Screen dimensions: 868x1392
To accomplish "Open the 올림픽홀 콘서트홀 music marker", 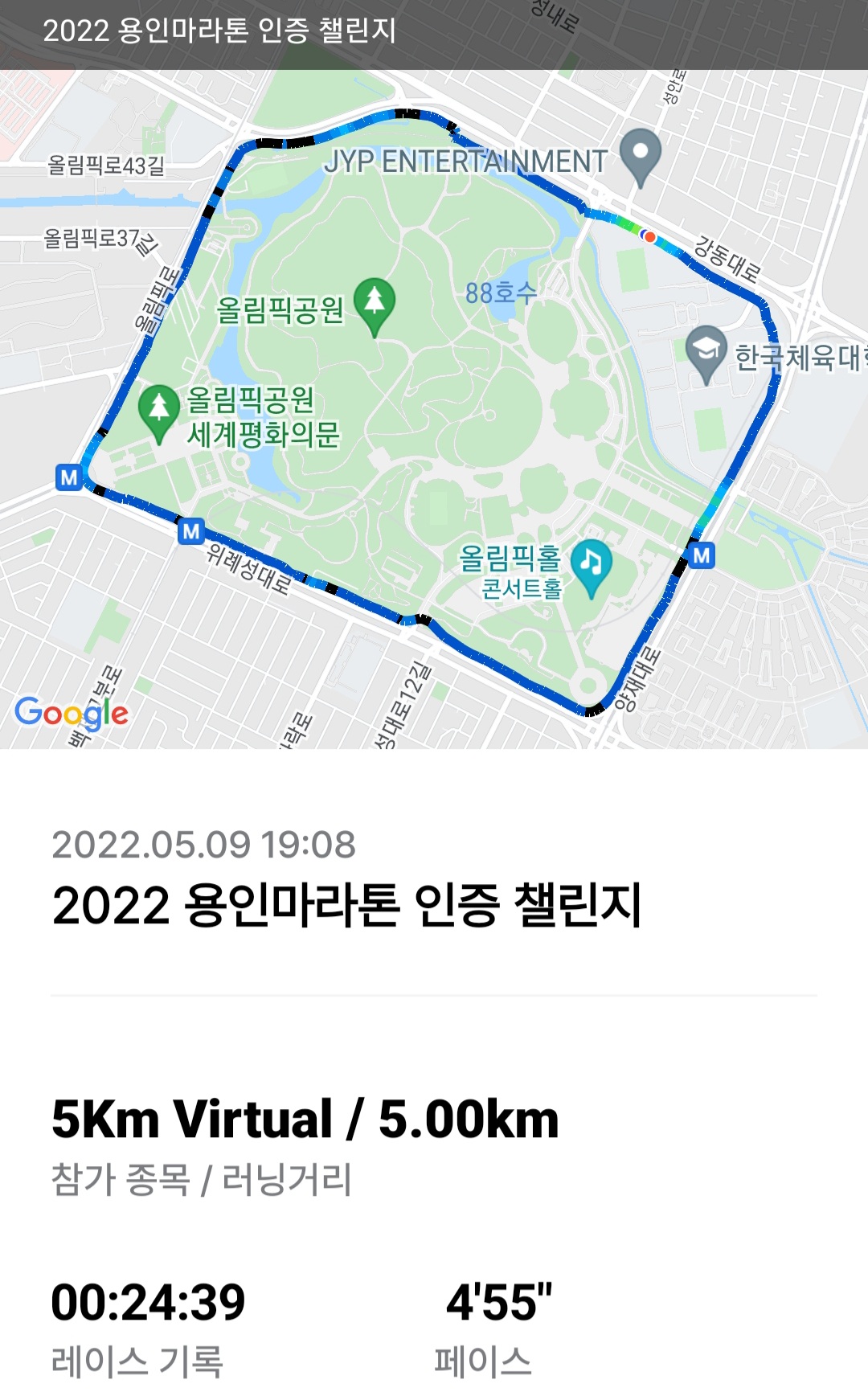I will (592, 565).
